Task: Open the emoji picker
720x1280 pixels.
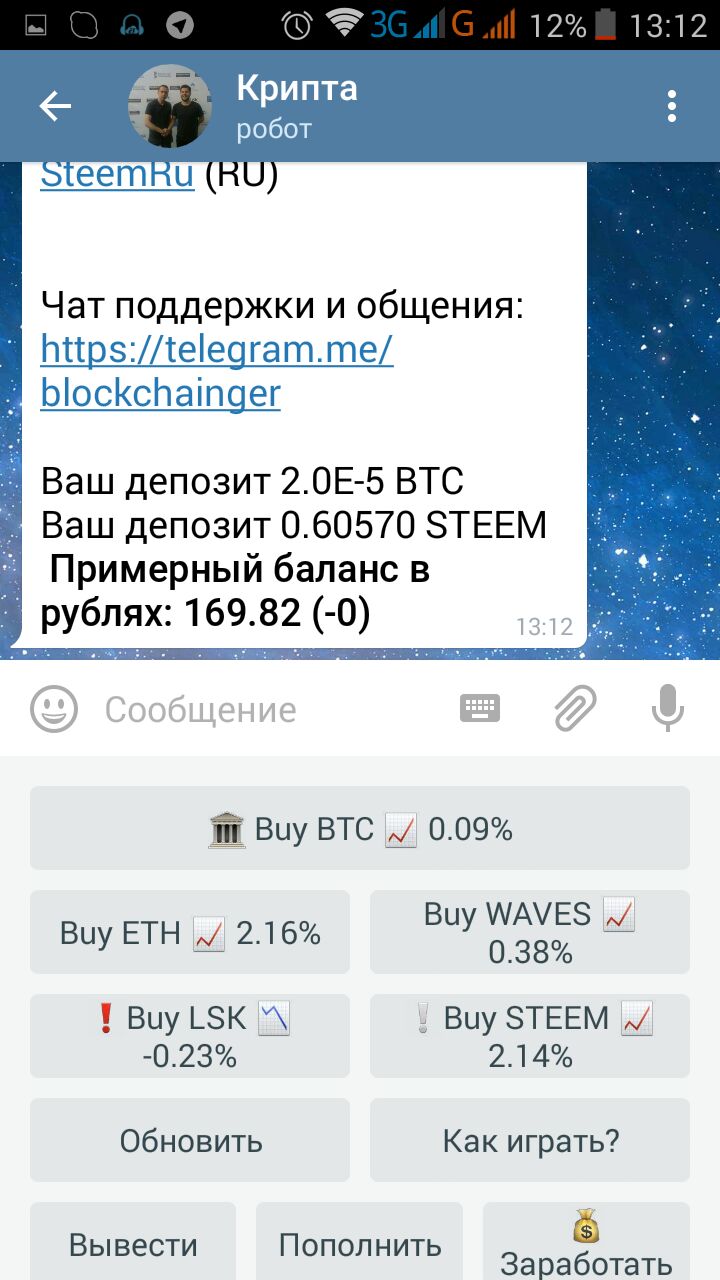Action: click(x=54, y=710)
